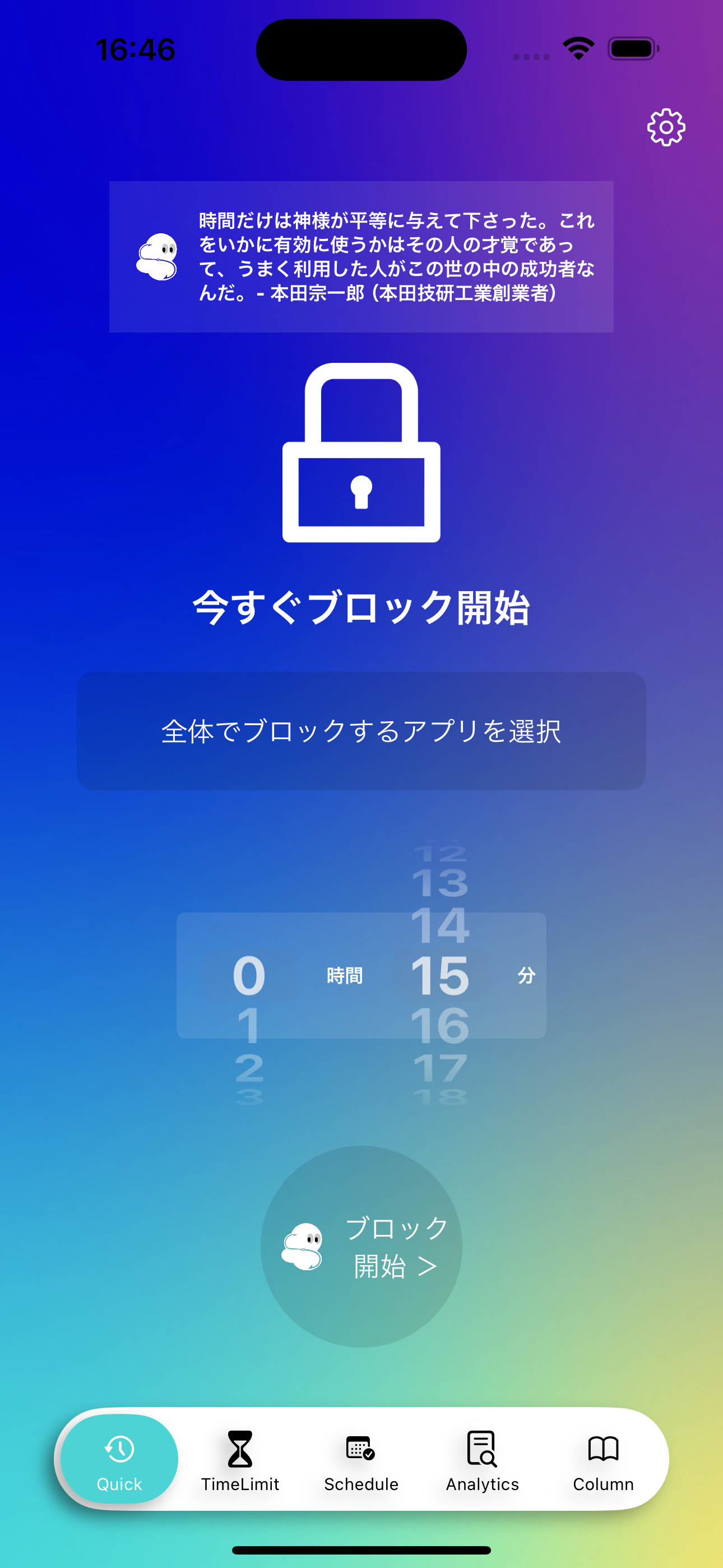The width and height of the screenshot is (723, 1568).
Task: Select 14 in the minutes picker
Action: click(x=440, y=925)
